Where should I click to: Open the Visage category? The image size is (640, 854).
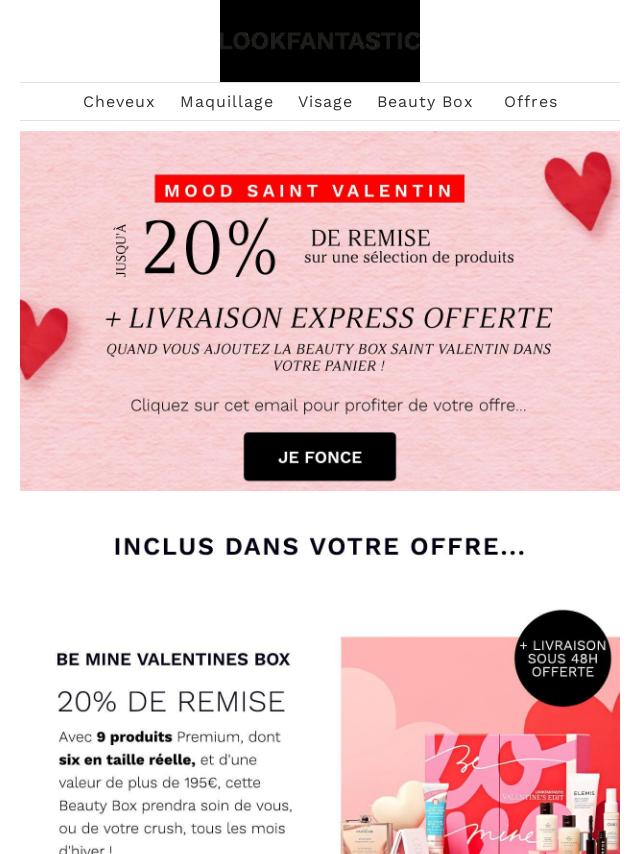click(x=325, y=102)
